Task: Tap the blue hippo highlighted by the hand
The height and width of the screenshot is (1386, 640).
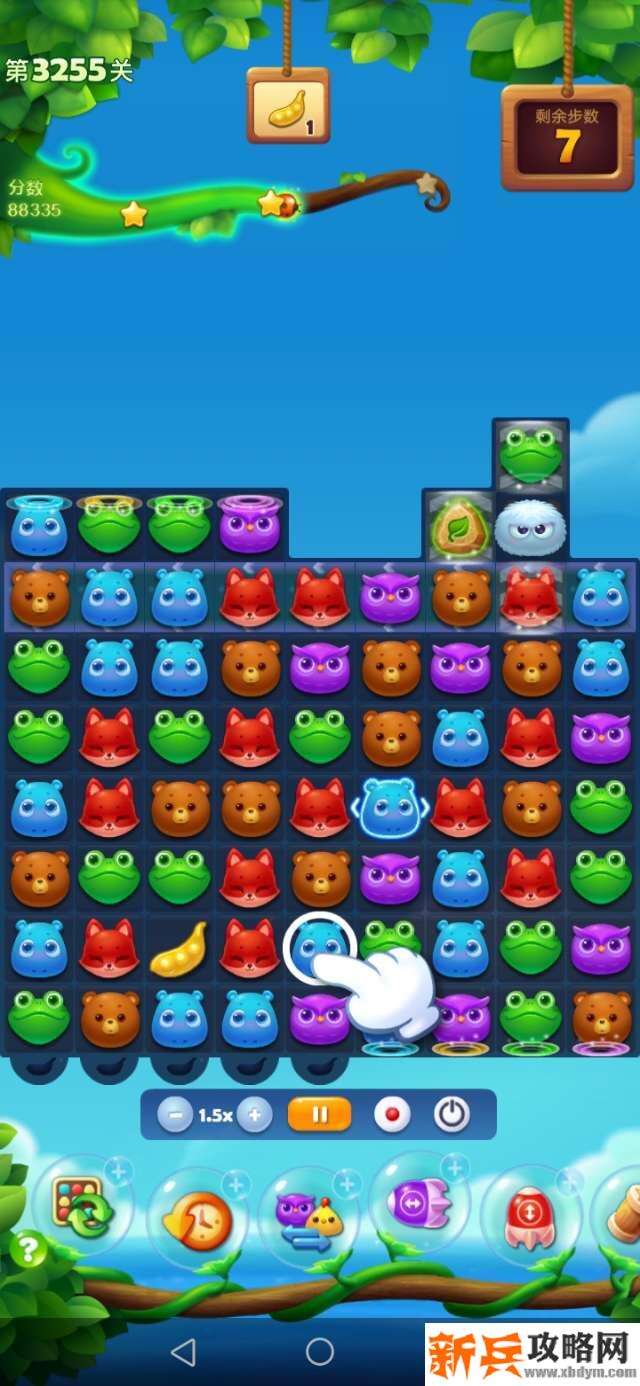Action: (319, 947)
